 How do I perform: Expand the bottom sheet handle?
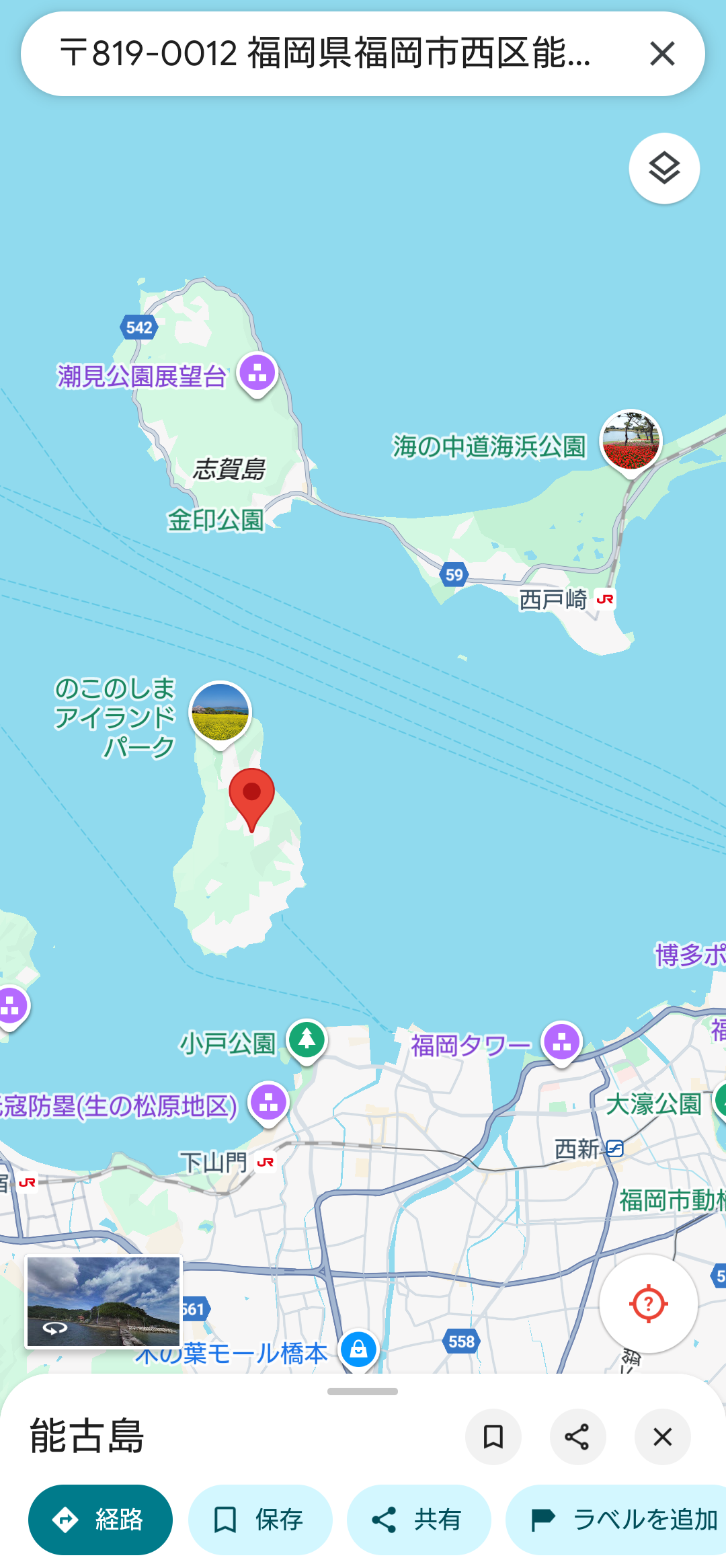point(362,1391)
